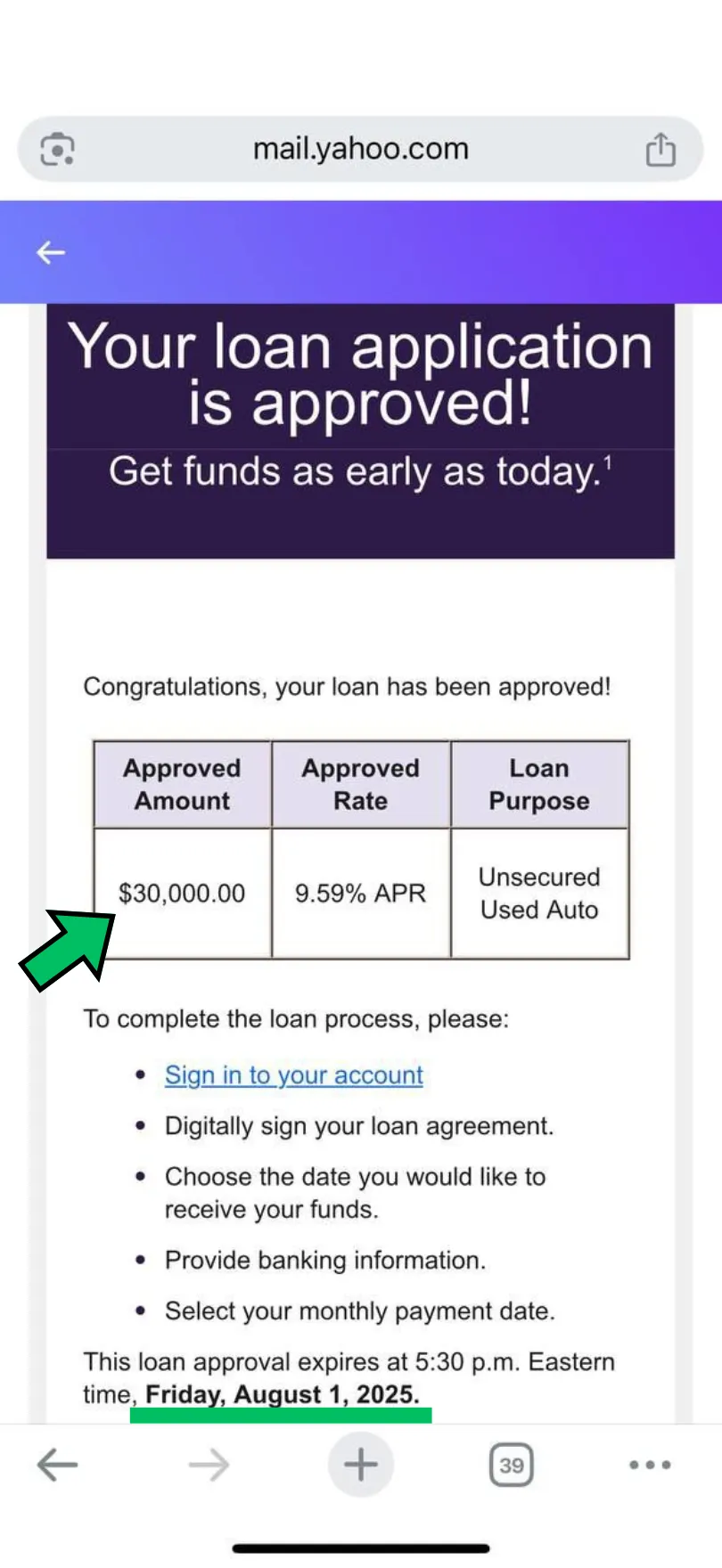
Task: Tap the mail.yahoo.com address bar
Action: coord(360,149)
